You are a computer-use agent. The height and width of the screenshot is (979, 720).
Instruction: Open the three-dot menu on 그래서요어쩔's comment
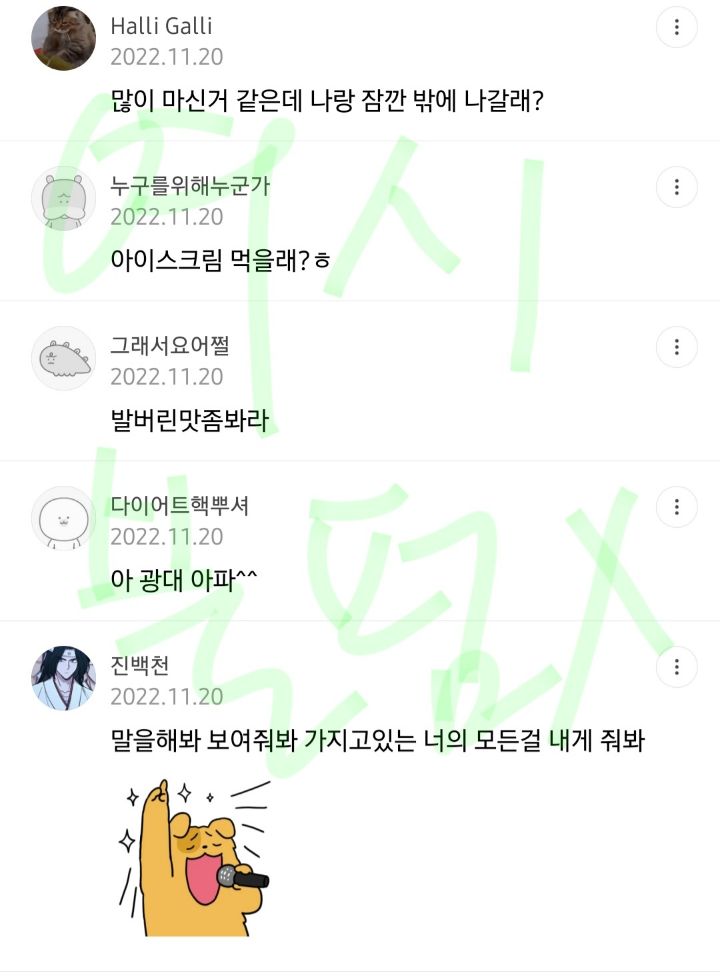click(677, 347)
